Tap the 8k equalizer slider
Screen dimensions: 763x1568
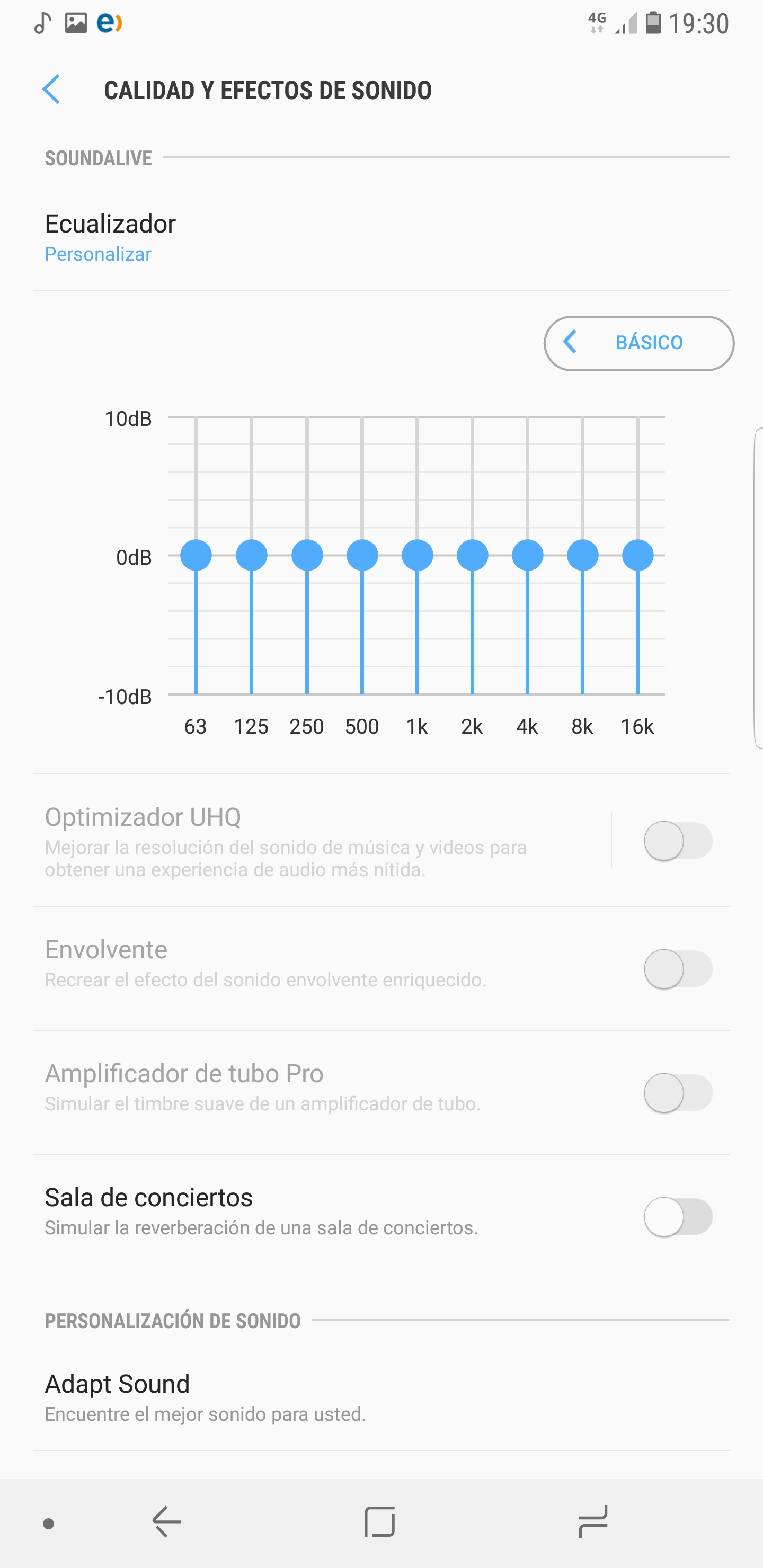pos(583,555)
